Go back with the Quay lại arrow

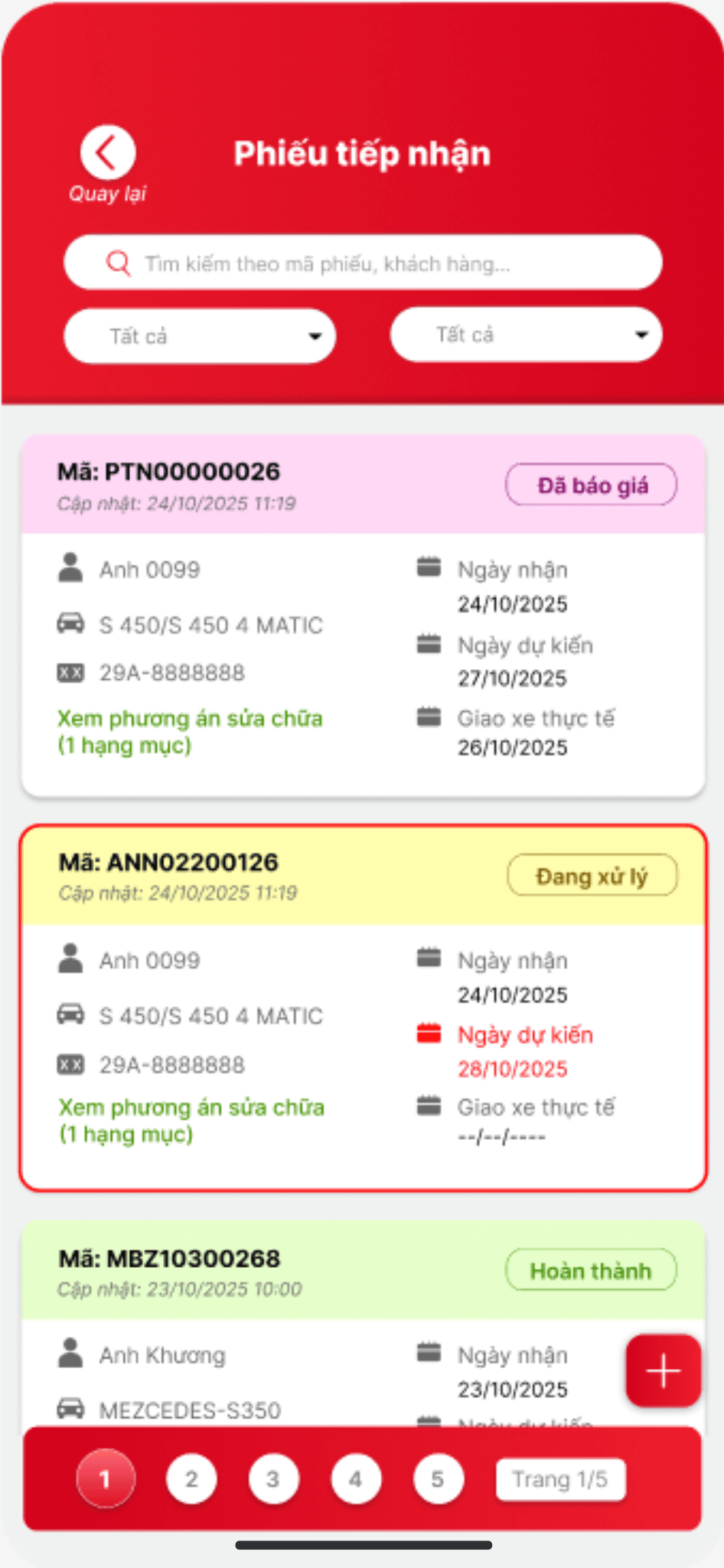pos(108,153)
